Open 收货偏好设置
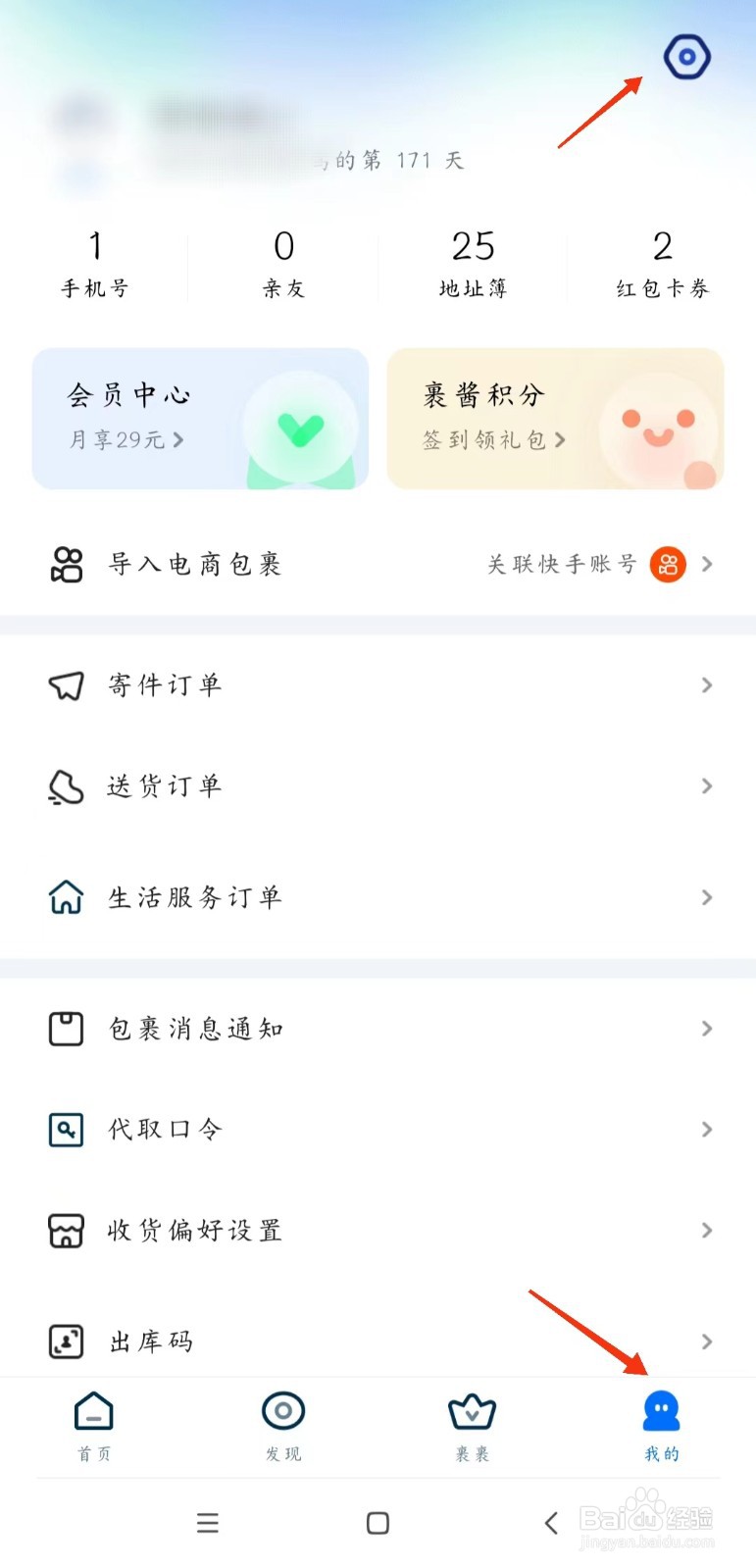Image resolution: width=756 pixels, height=1568 pixels. [x=378, y=1230]
